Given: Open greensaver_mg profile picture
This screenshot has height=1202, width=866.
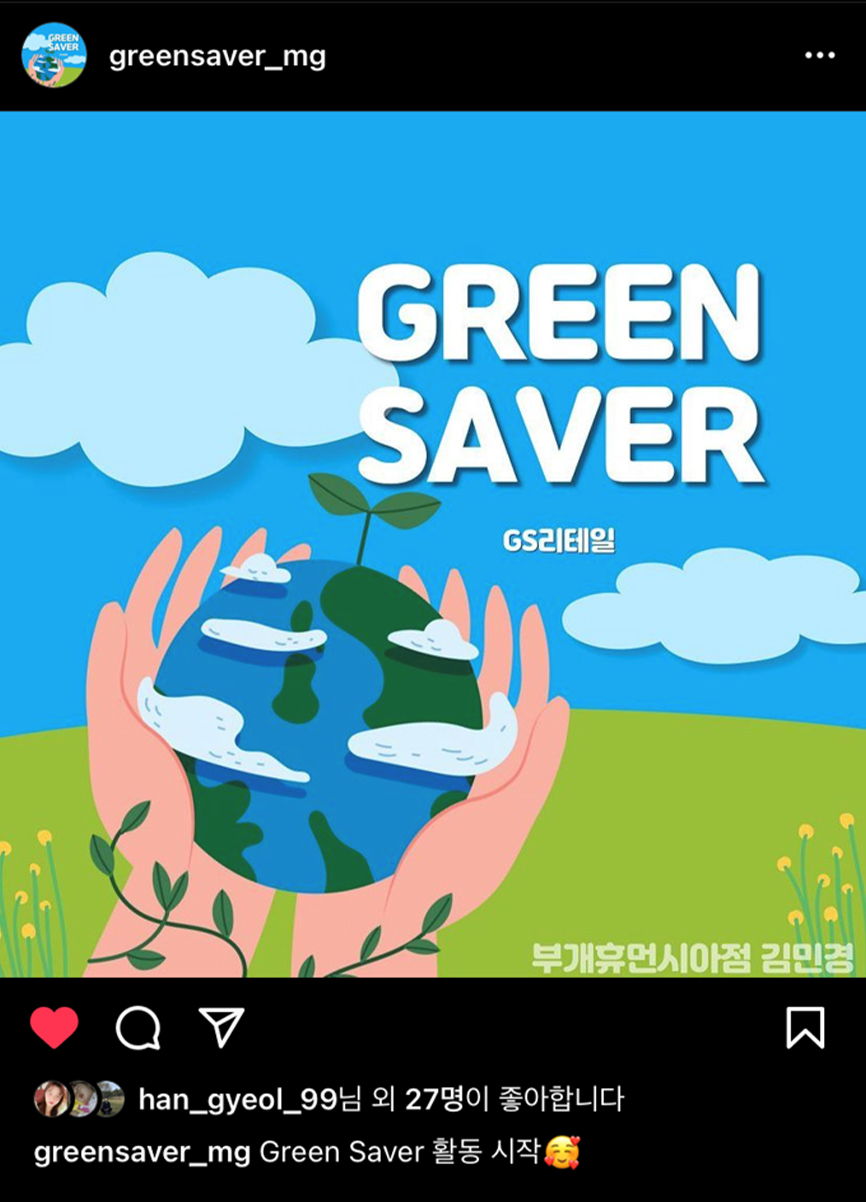Looking at the screenshot, I should point(54,55).
